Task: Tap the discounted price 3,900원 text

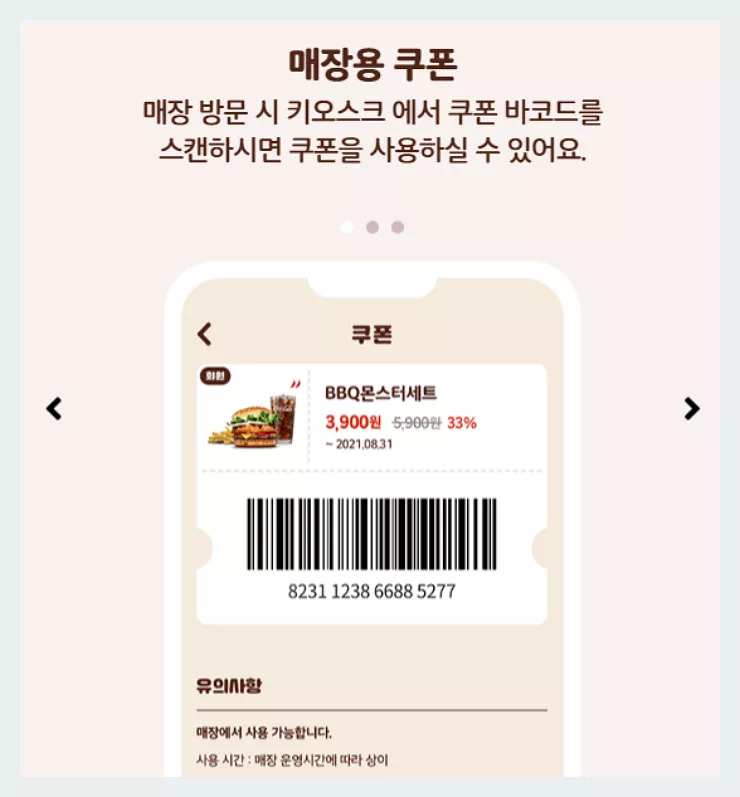Action: tap(352, 421)
